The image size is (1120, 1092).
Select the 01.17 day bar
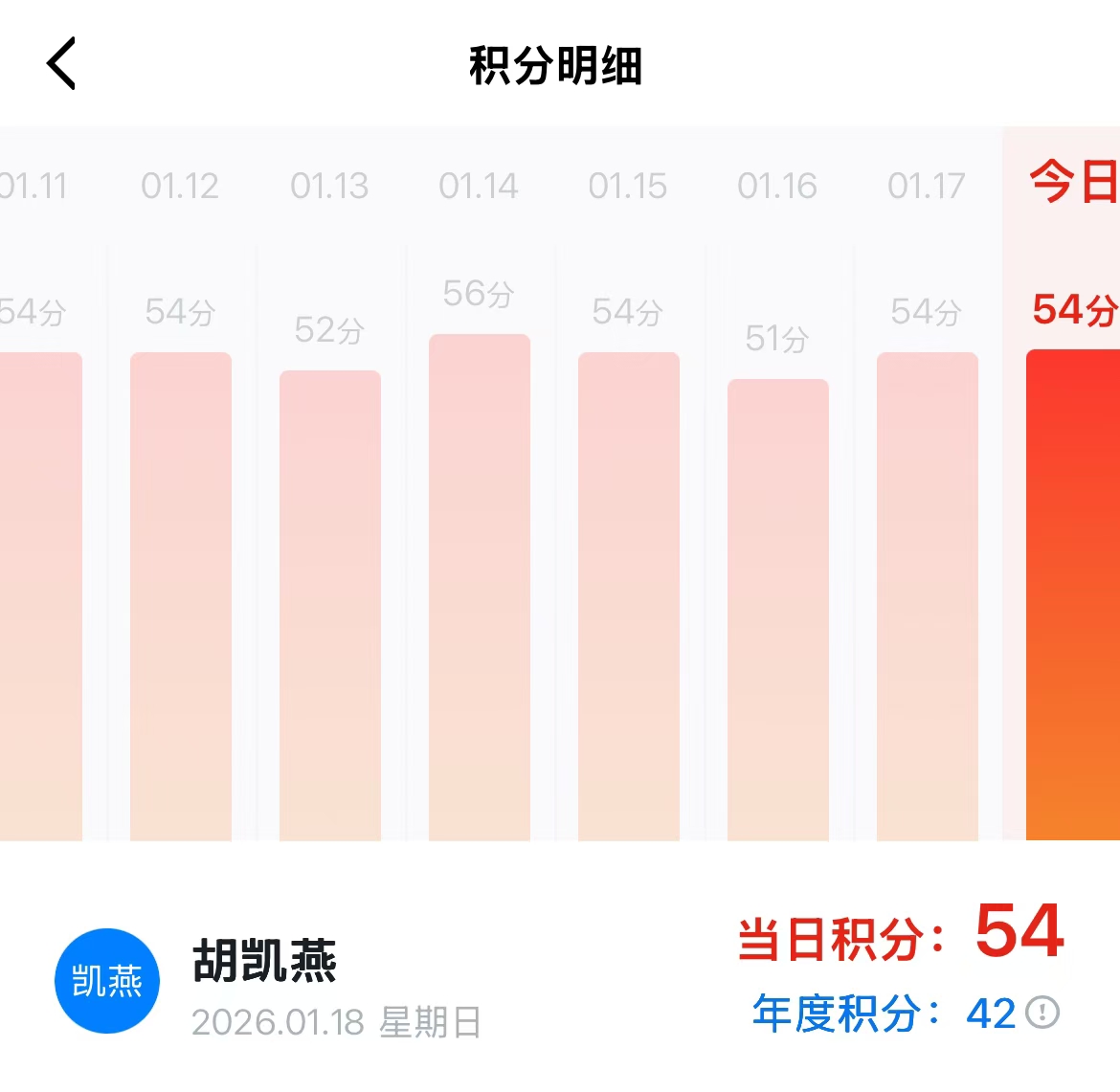coord(928,593)
